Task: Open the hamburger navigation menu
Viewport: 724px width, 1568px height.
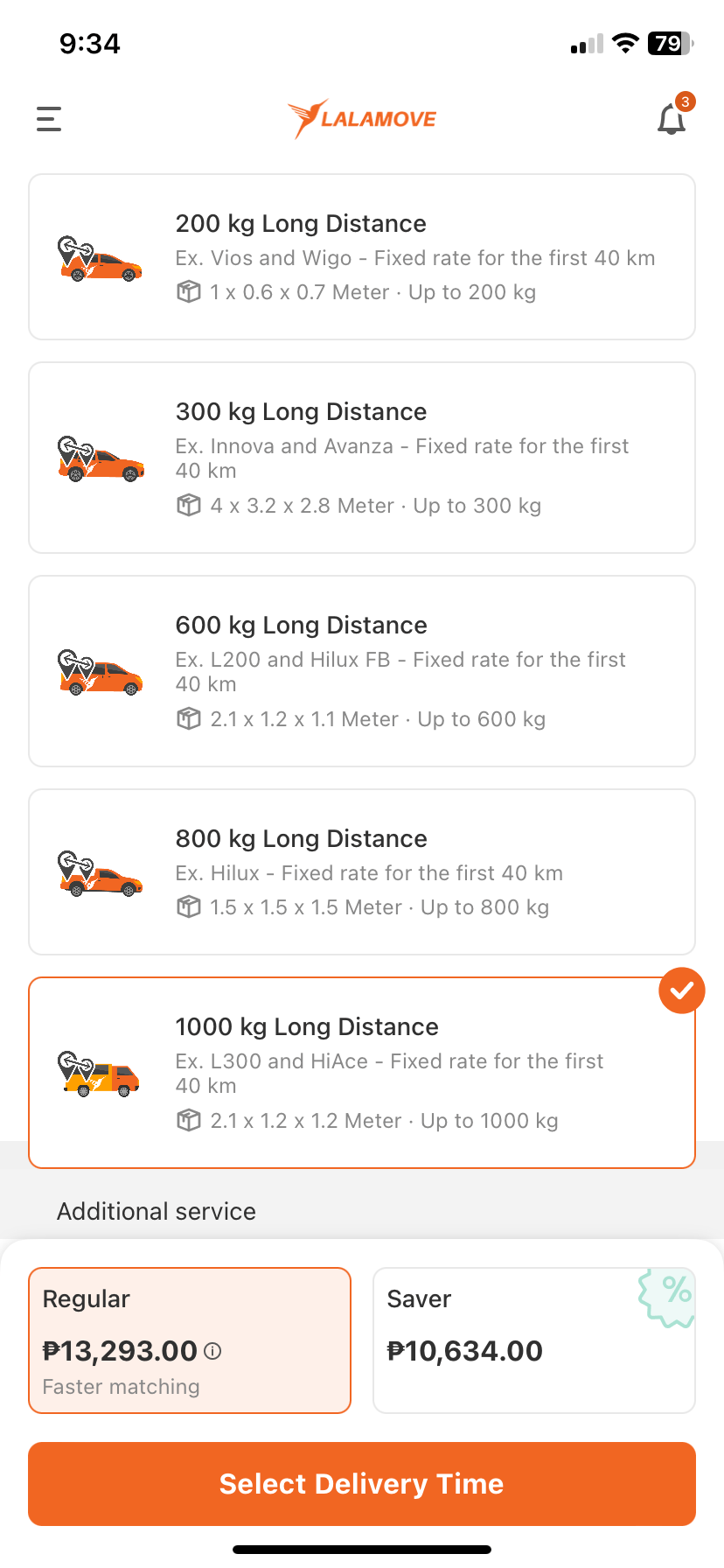Action: click(48, 118)
